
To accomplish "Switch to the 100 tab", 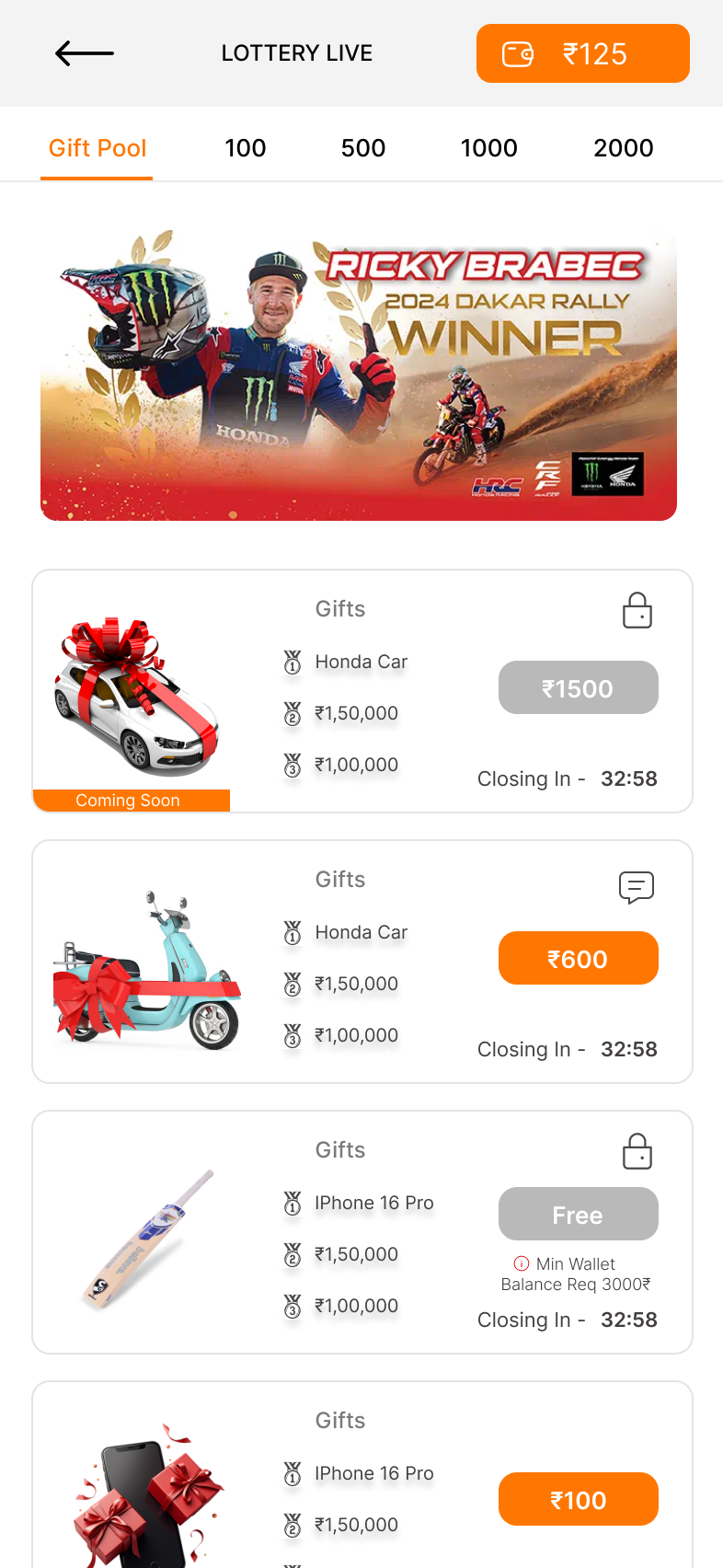I will coord(246,148).
